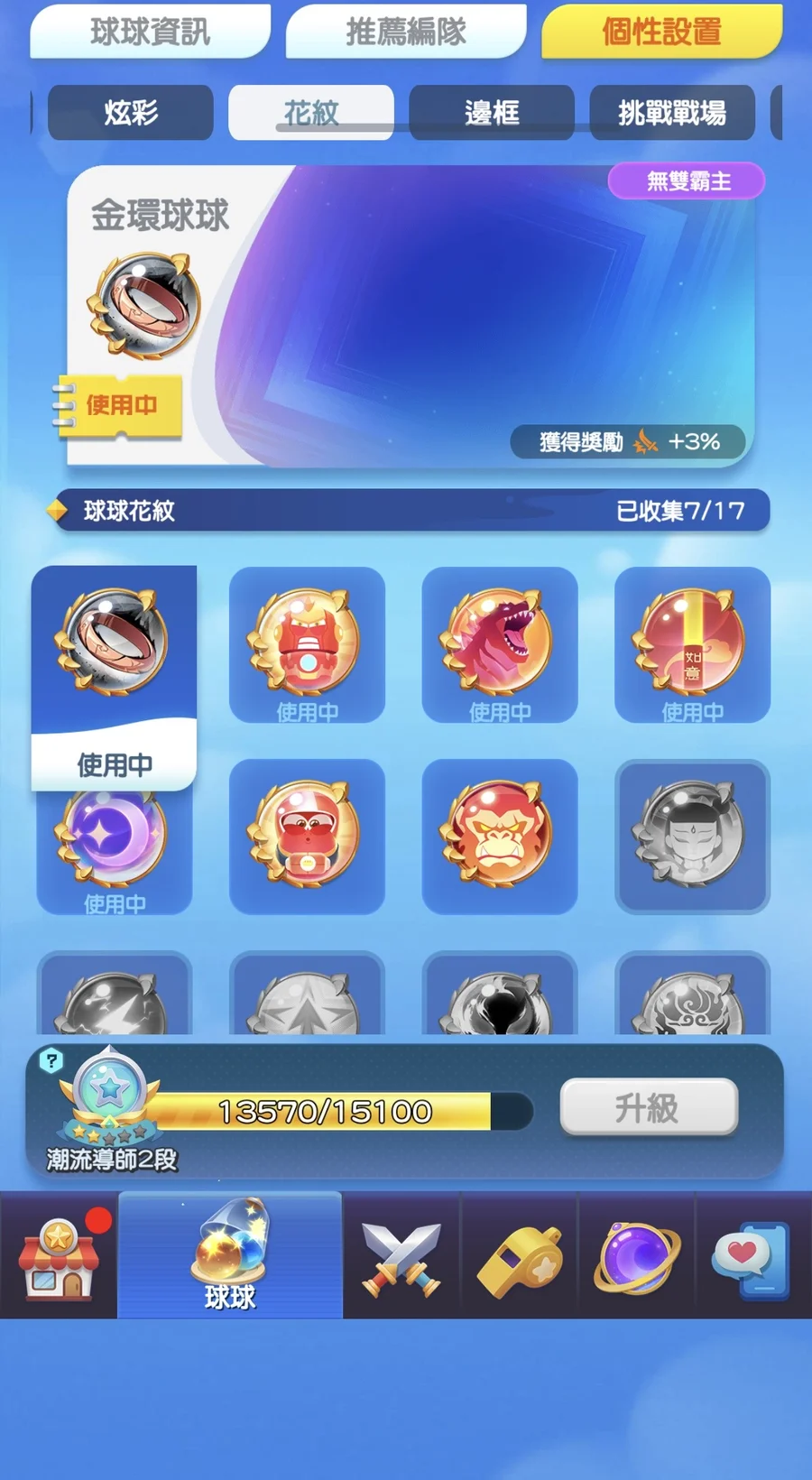Switch to the 球球資訊 tab
812x1480 pixels.
coord(150,32)
